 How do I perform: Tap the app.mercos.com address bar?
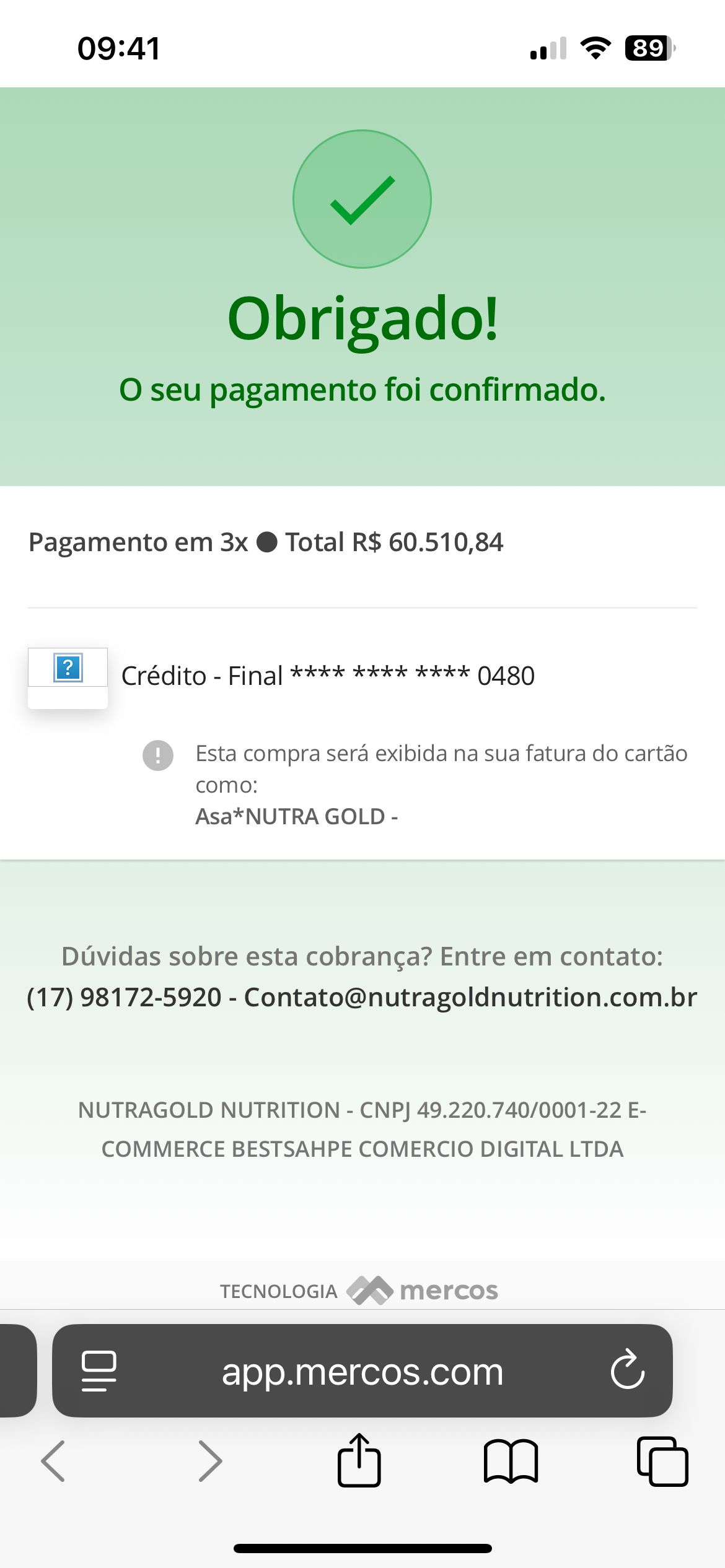(x=362, y=1372)
